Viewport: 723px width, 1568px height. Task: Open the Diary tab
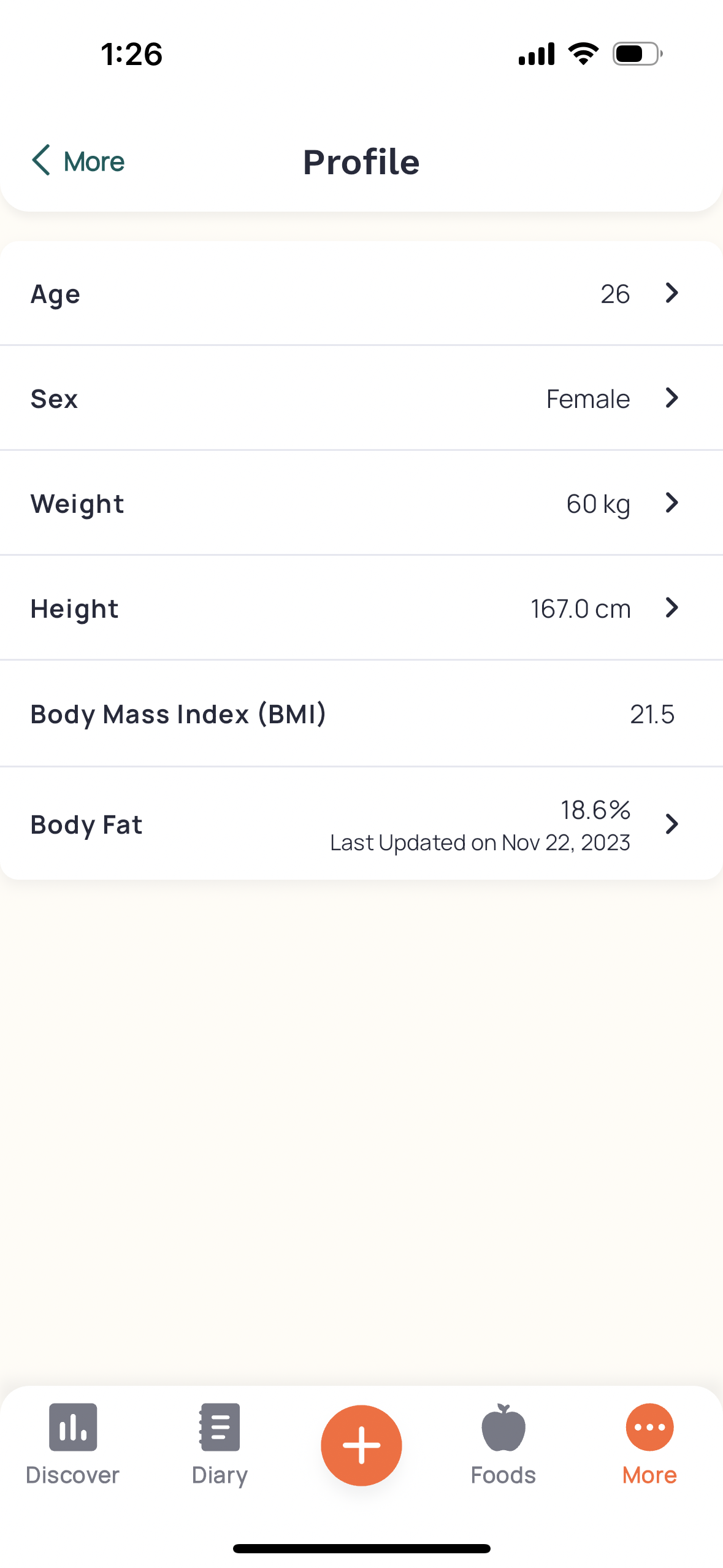220,1445
